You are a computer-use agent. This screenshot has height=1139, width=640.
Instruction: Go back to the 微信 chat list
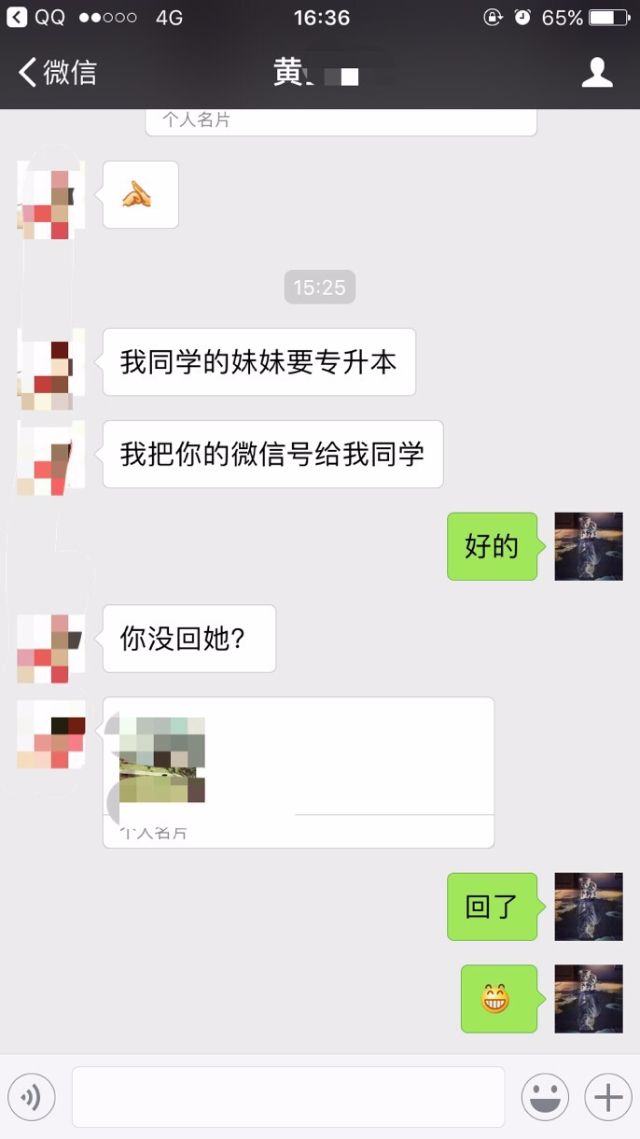[x=58, y=72]
